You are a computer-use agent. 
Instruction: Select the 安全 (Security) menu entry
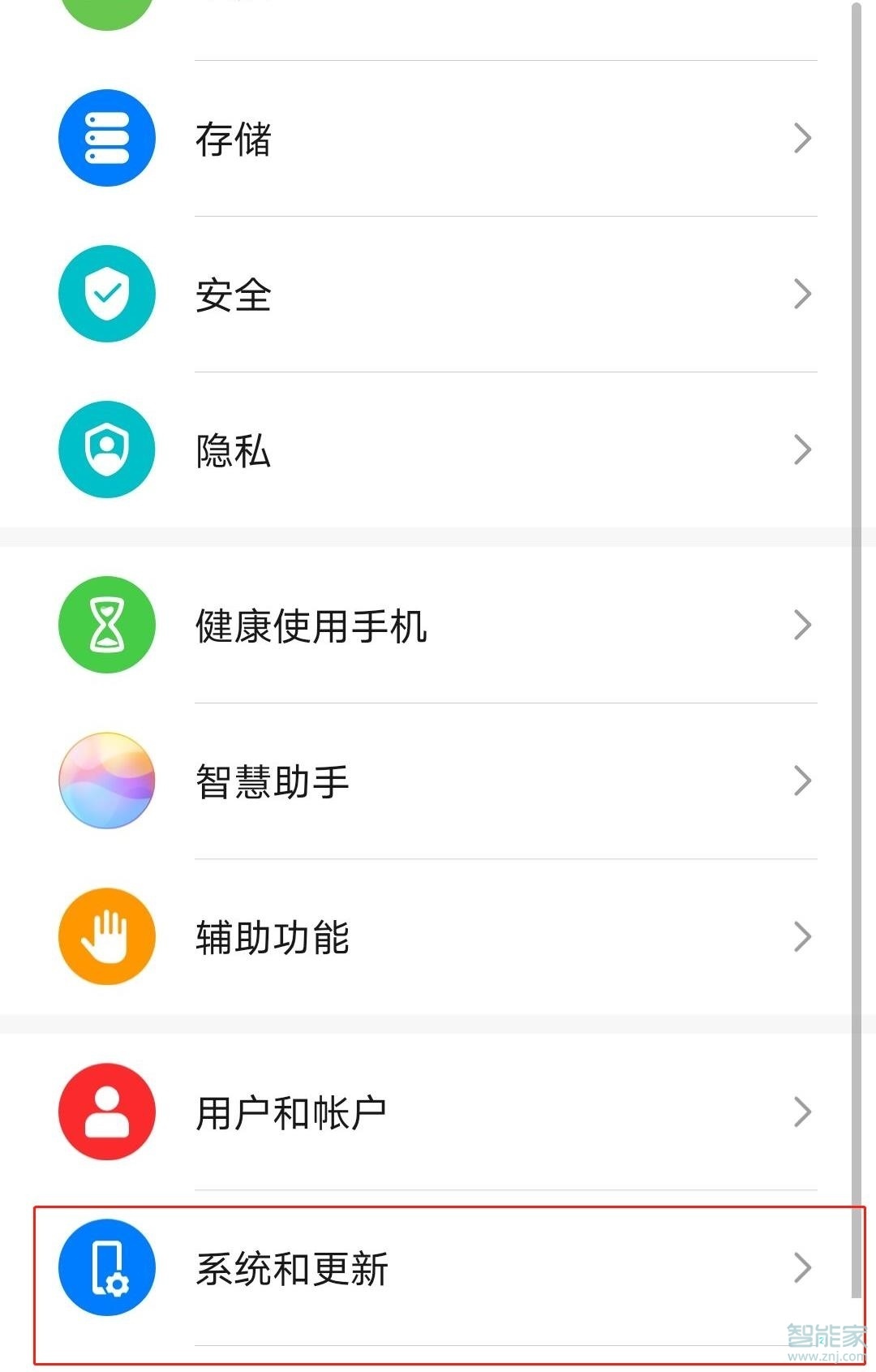click(x=233, y=295)
